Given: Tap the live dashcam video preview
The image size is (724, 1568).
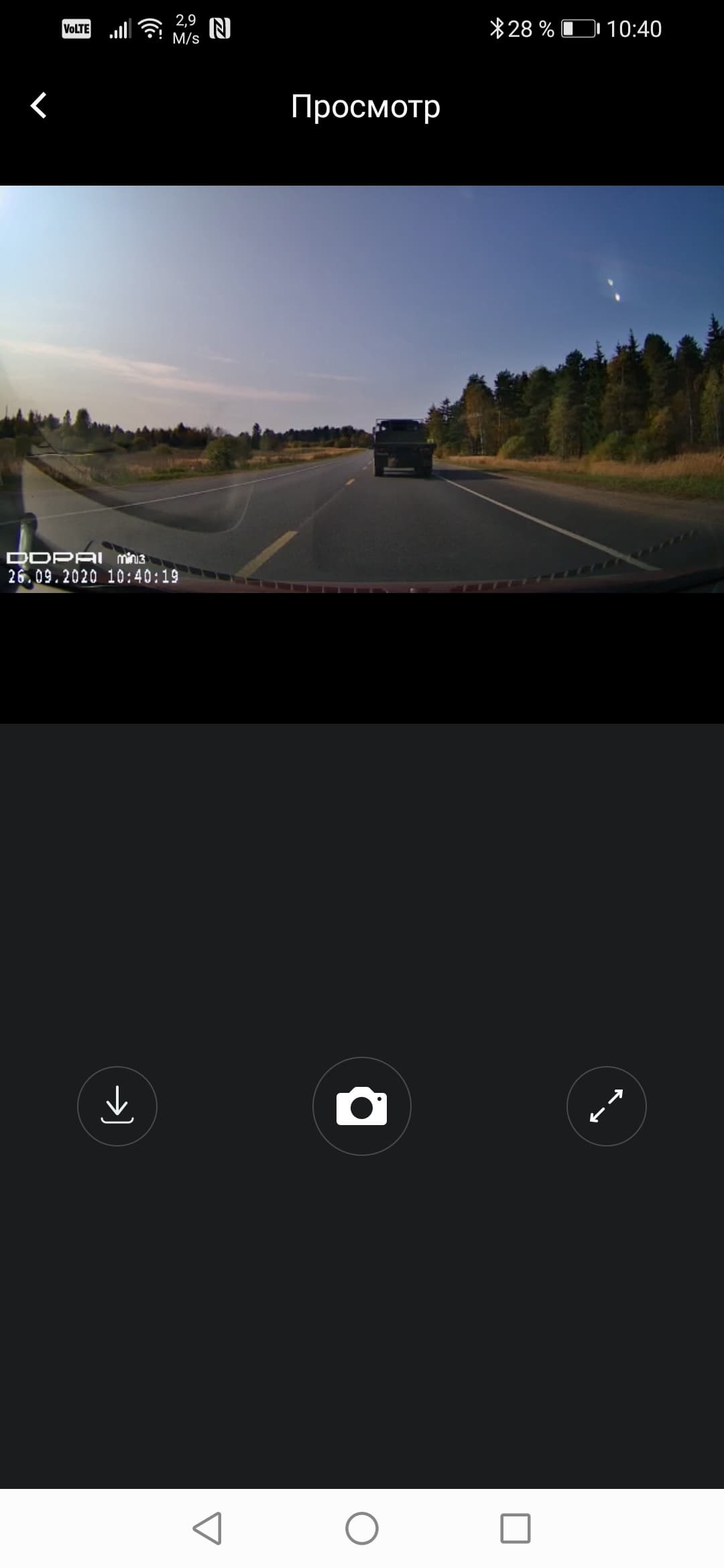Looking at the screenshot, I should click(x=362, y=389).
